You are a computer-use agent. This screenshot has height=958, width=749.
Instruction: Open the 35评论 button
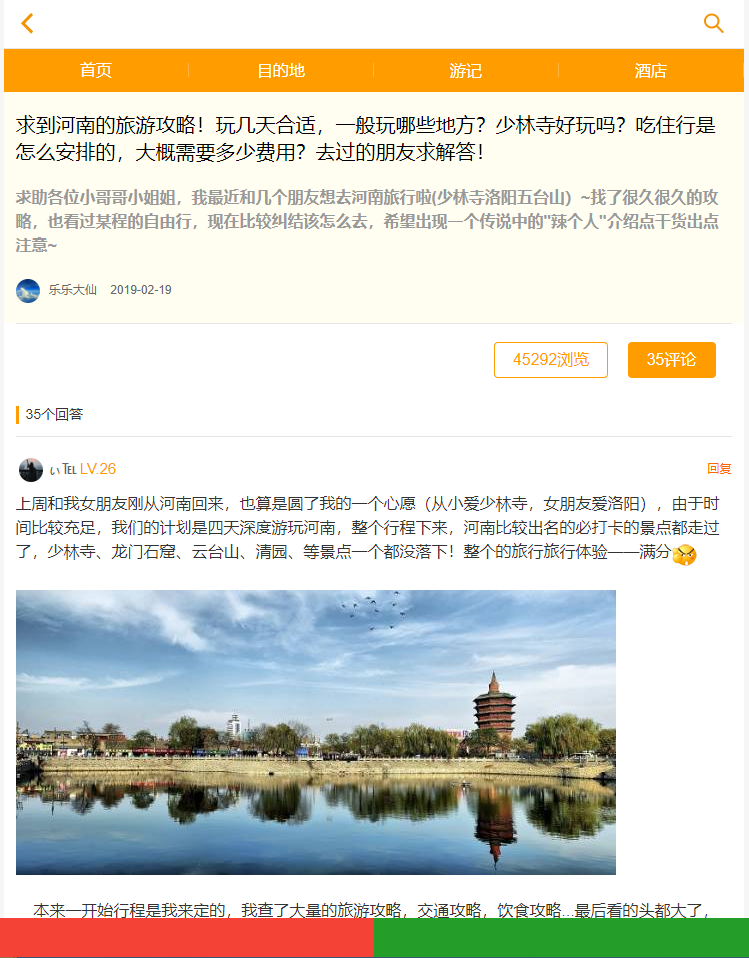tap(671, 360)
